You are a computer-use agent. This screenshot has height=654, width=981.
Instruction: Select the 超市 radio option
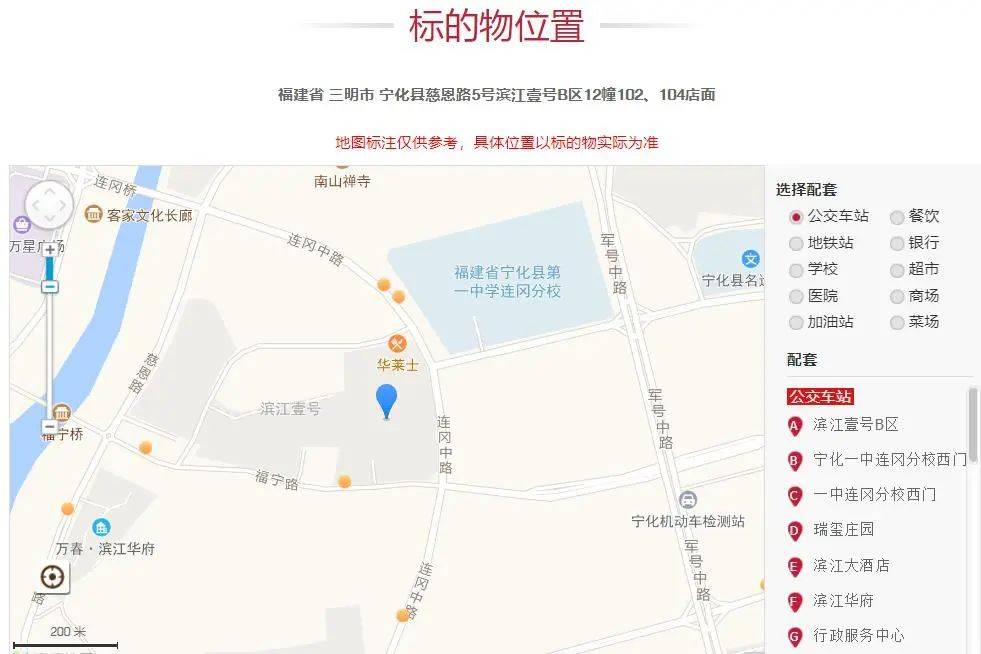pyautogui.click(x=897, y=269)
